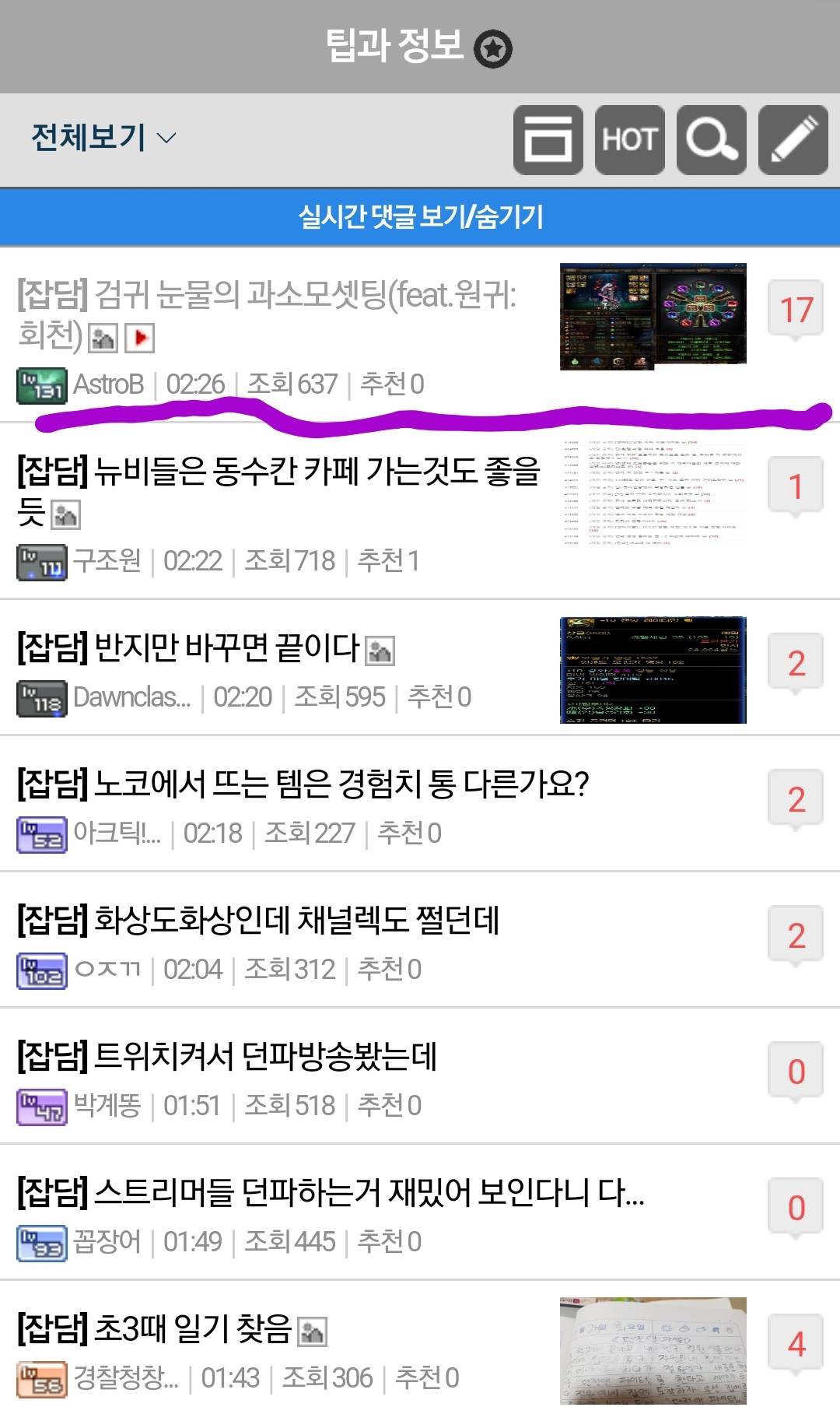The height and width of the screenshot is (1407, 840).
Task: Open post 검귀 눈물의 과소모셋팅
Action: [x=266, y=296]
